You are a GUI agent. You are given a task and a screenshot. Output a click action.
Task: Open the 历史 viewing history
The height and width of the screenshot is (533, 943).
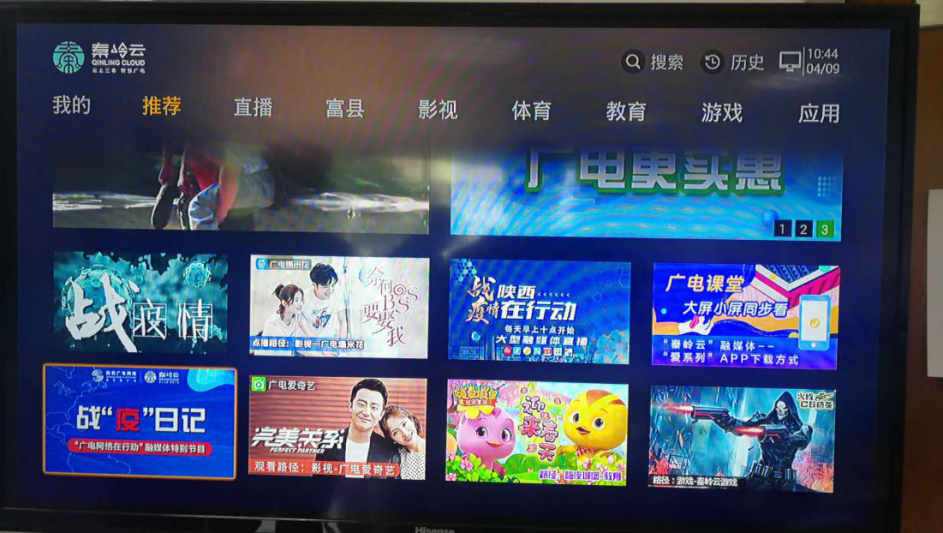tap(733, 62)
